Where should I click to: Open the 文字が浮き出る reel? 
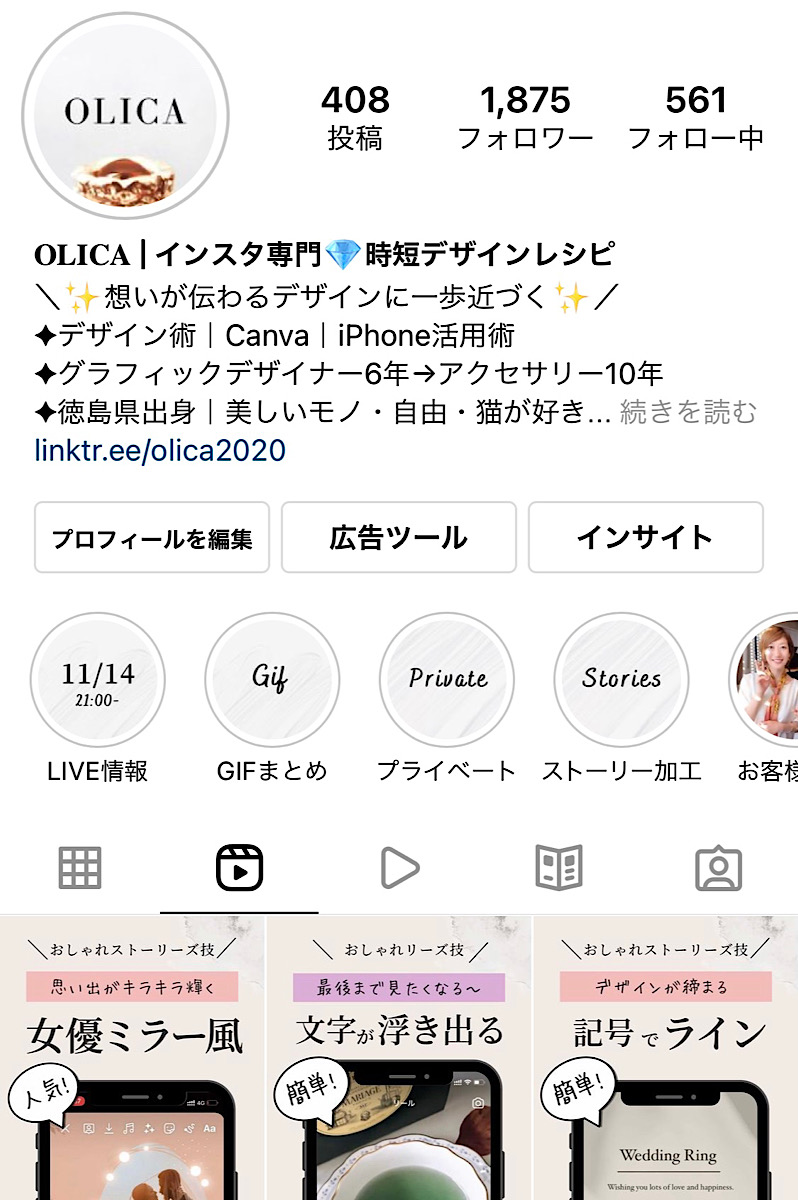(399, 1060)
